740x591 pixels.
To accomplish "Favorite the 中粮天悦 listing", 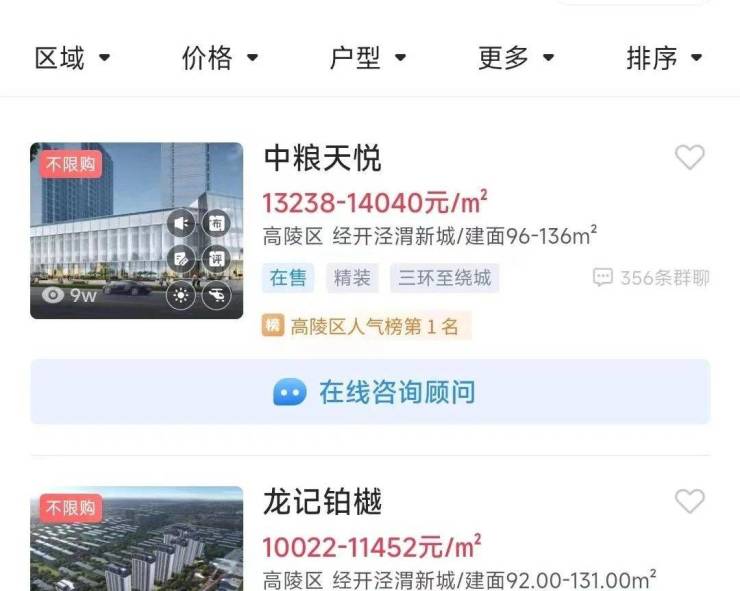I will coord(690,157).
